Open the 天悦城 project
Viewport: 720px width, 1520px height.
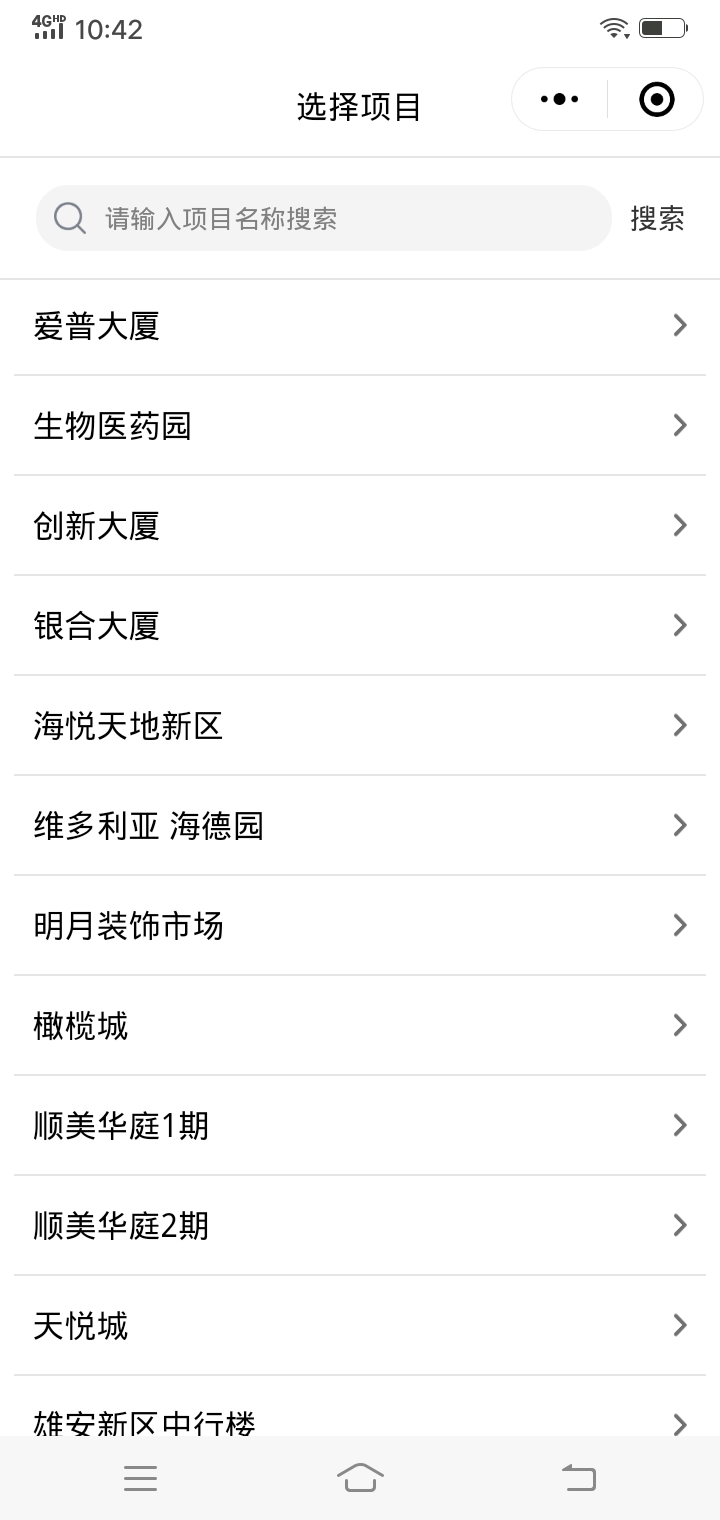coord(360,1326)
